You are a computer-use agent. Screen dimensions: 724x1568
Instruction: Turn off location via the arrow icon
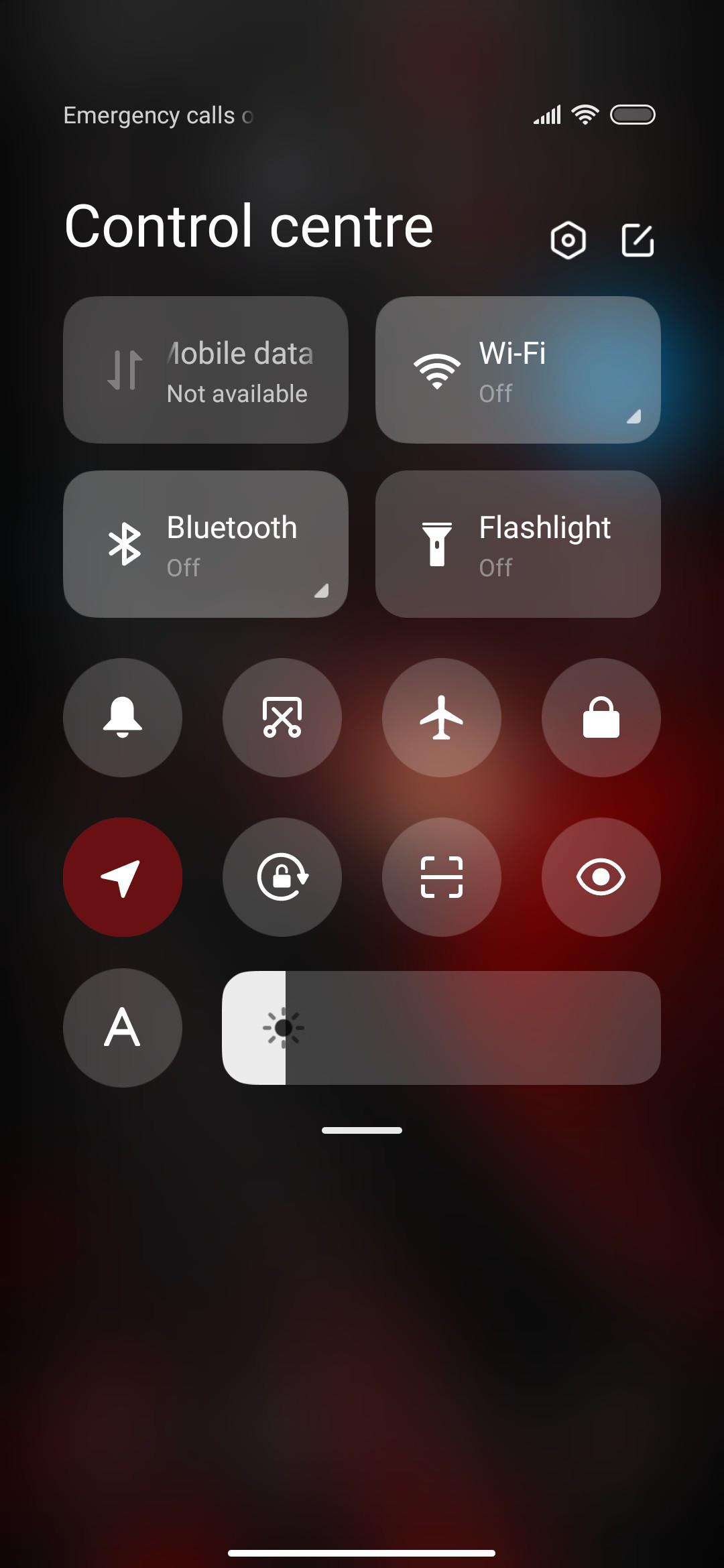point(123,877)
